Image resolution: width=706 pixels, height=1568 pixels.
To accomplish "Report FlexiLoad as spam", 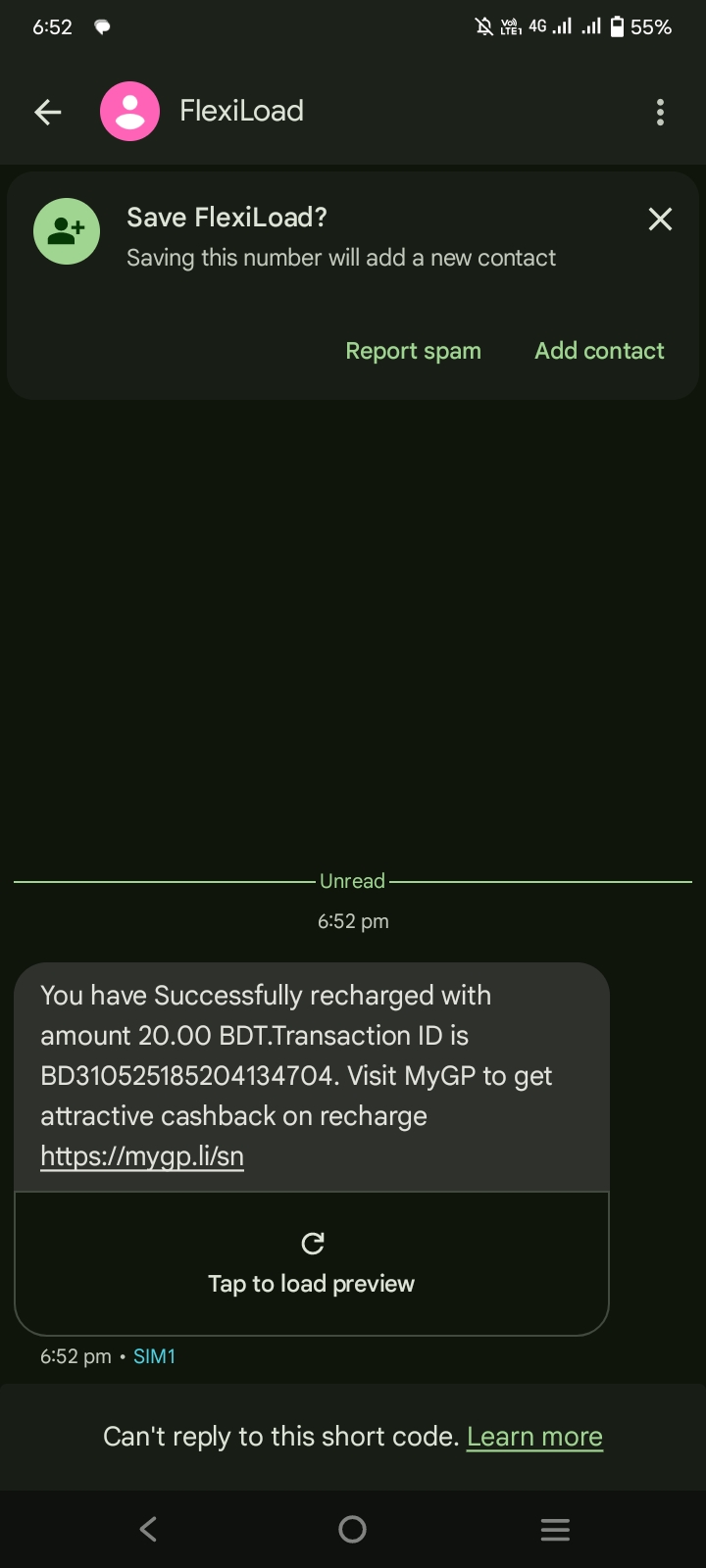I will pyautogui.click(x=413, y=351).
